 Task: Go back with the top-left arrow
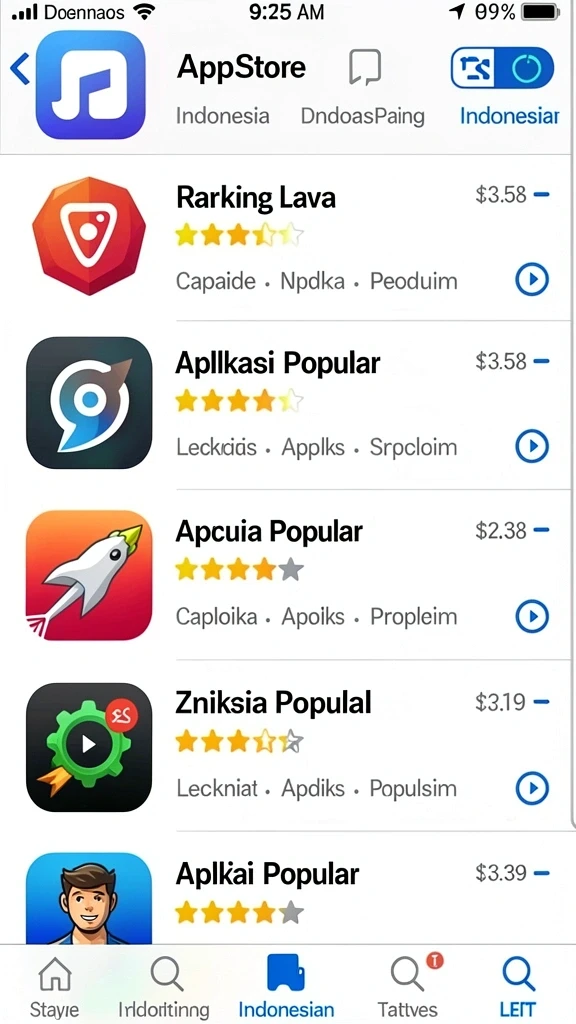(20, 68)
